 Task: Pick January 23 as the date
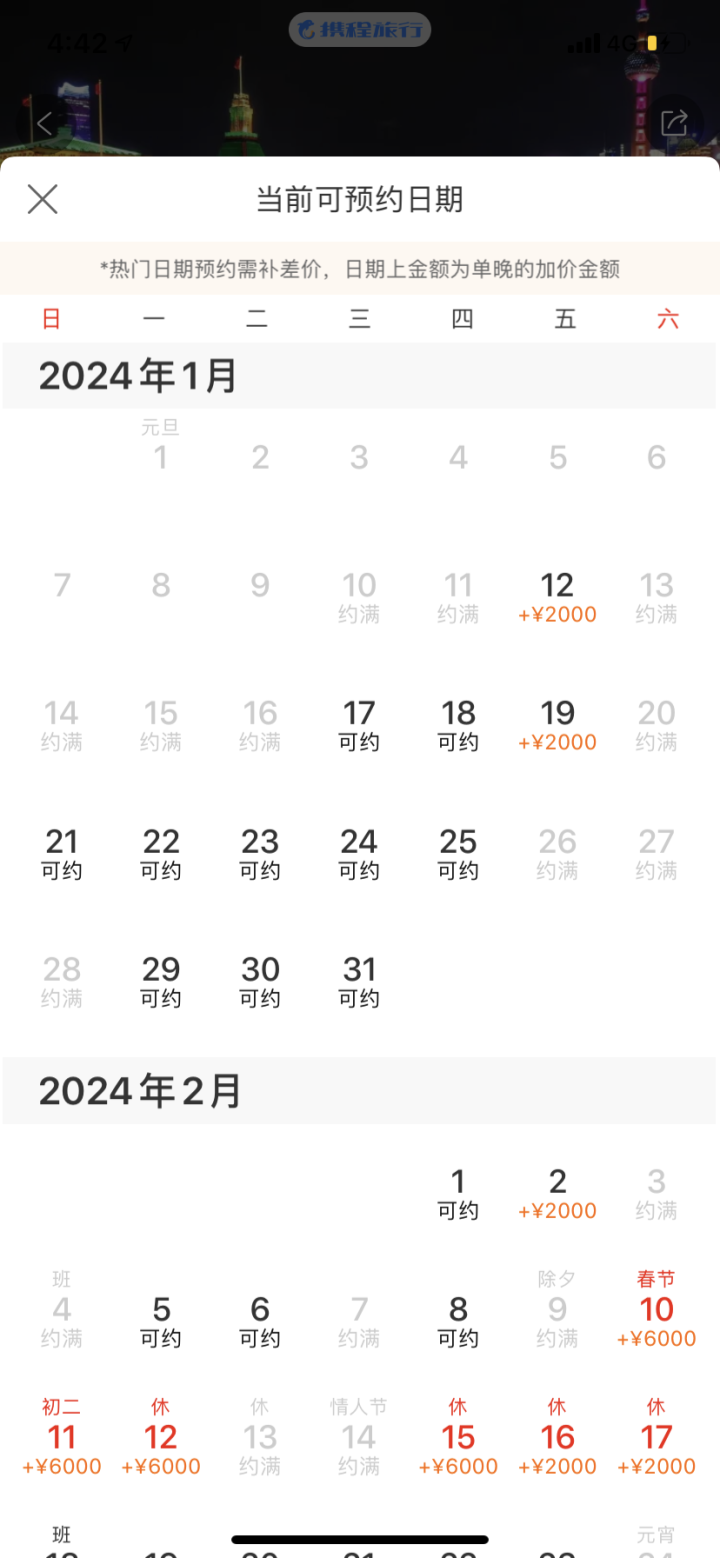(x=260, y=854)
